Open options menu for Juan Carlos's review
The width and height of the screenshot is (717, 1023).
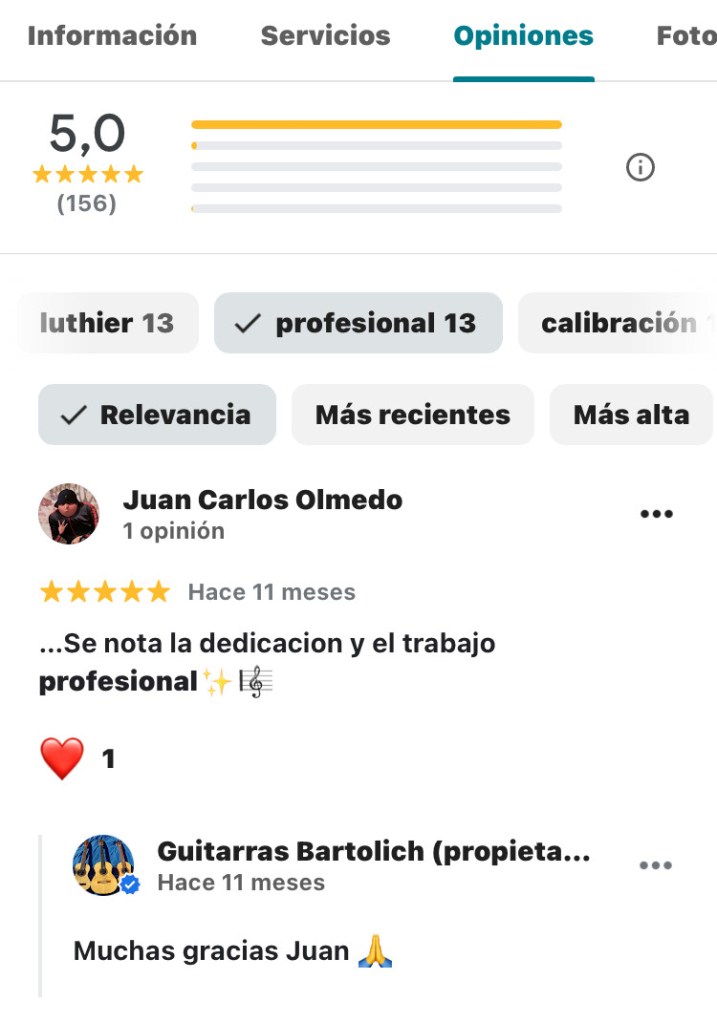656,514
